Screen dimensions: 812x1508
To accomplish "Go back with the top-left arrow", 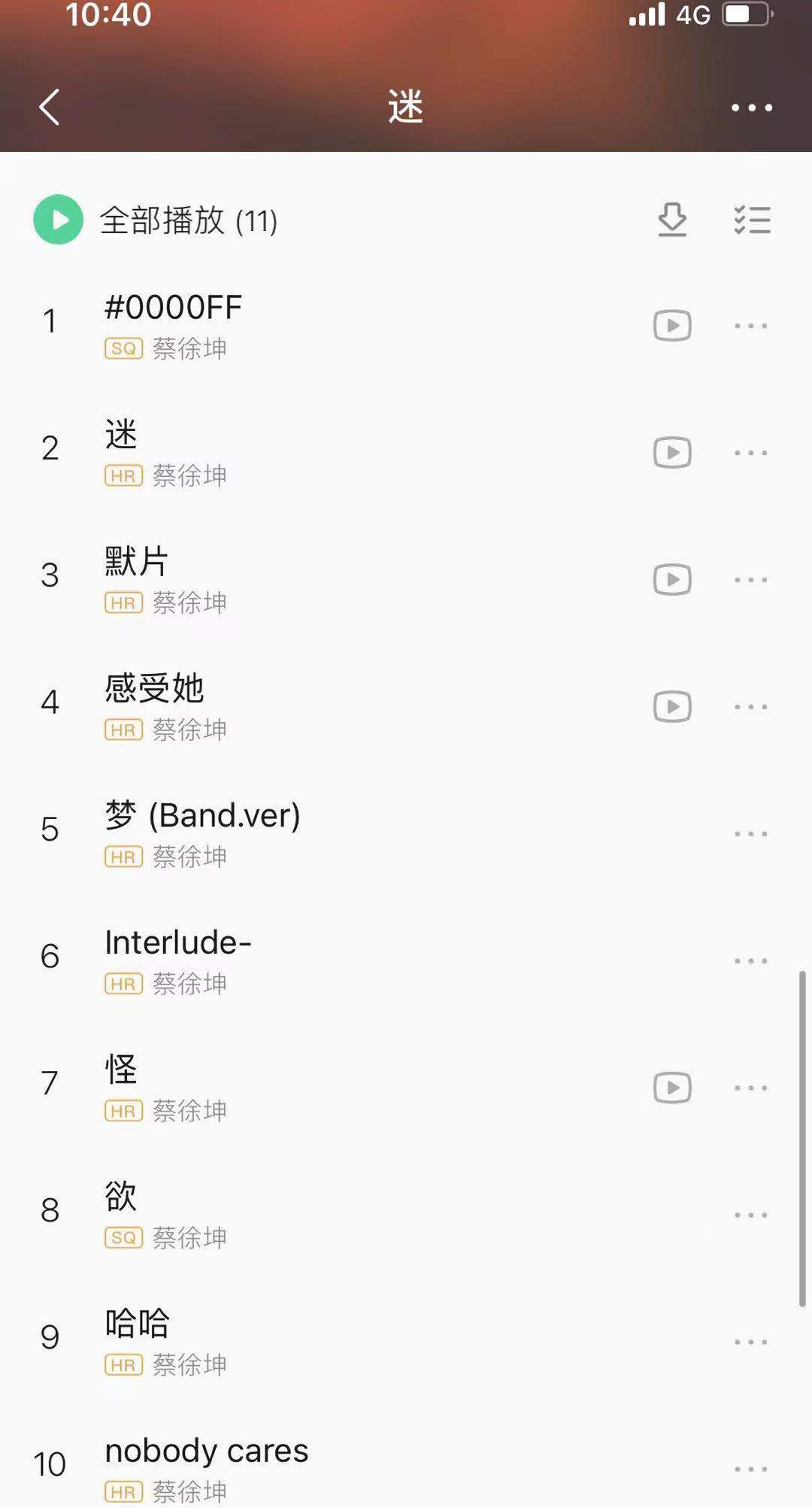I will click(x=50, y=107).
